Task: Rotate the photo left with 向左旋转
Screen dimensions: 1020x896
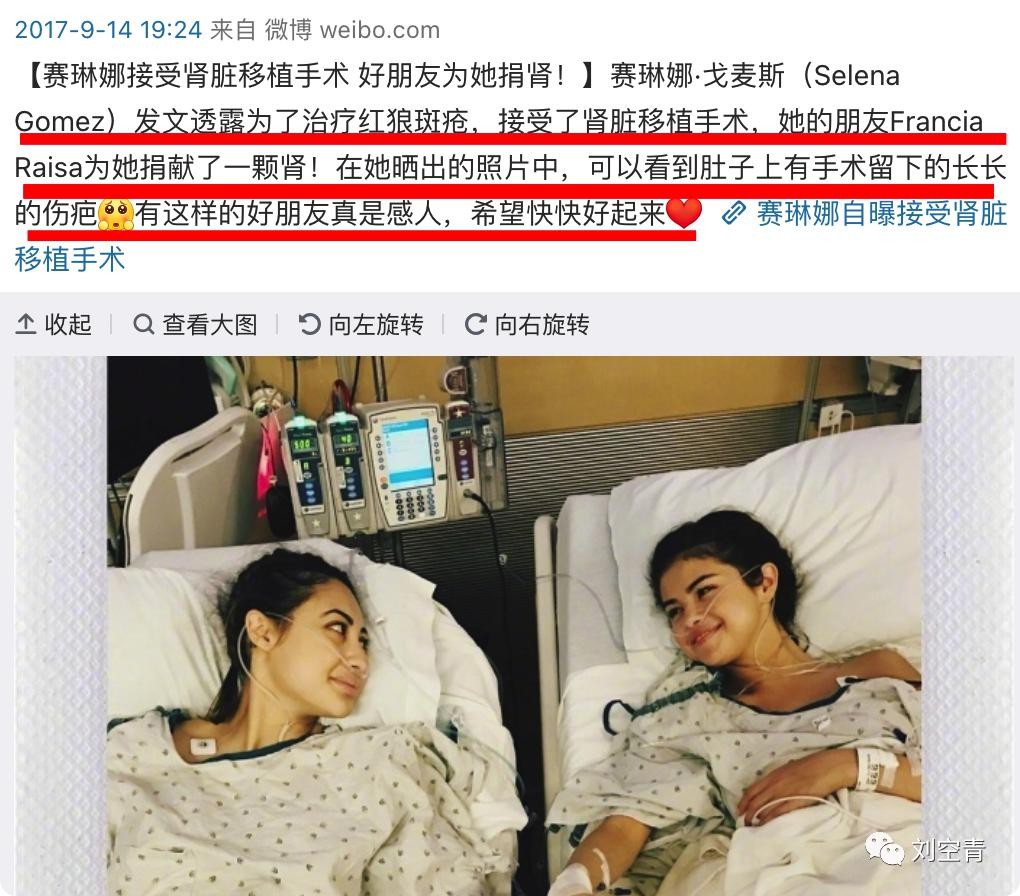Action: point(362,324)
